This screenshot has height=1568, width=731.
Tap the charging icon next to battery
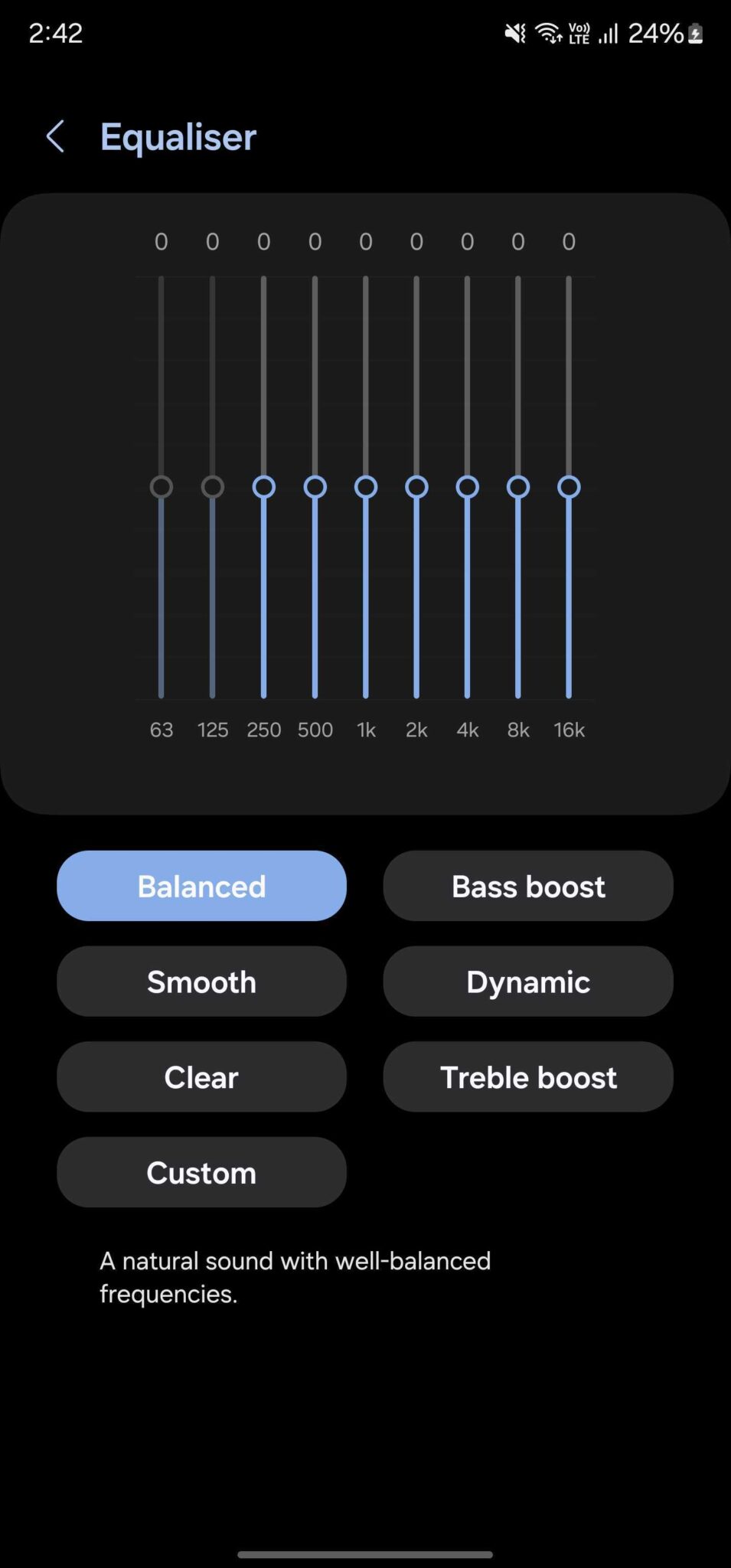[695, 32]
